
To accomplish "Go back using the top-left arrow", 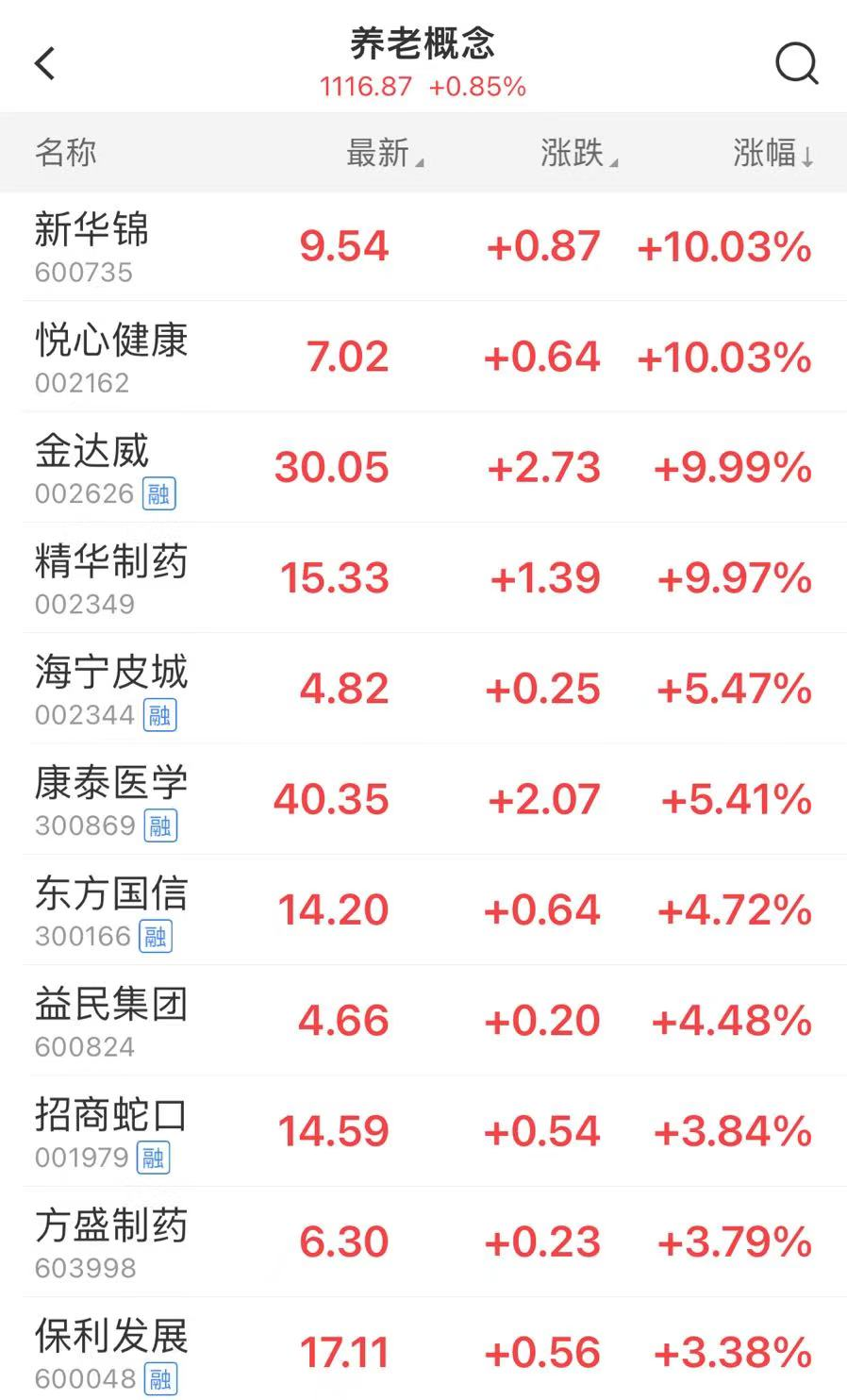I will (x=45, y=63).
